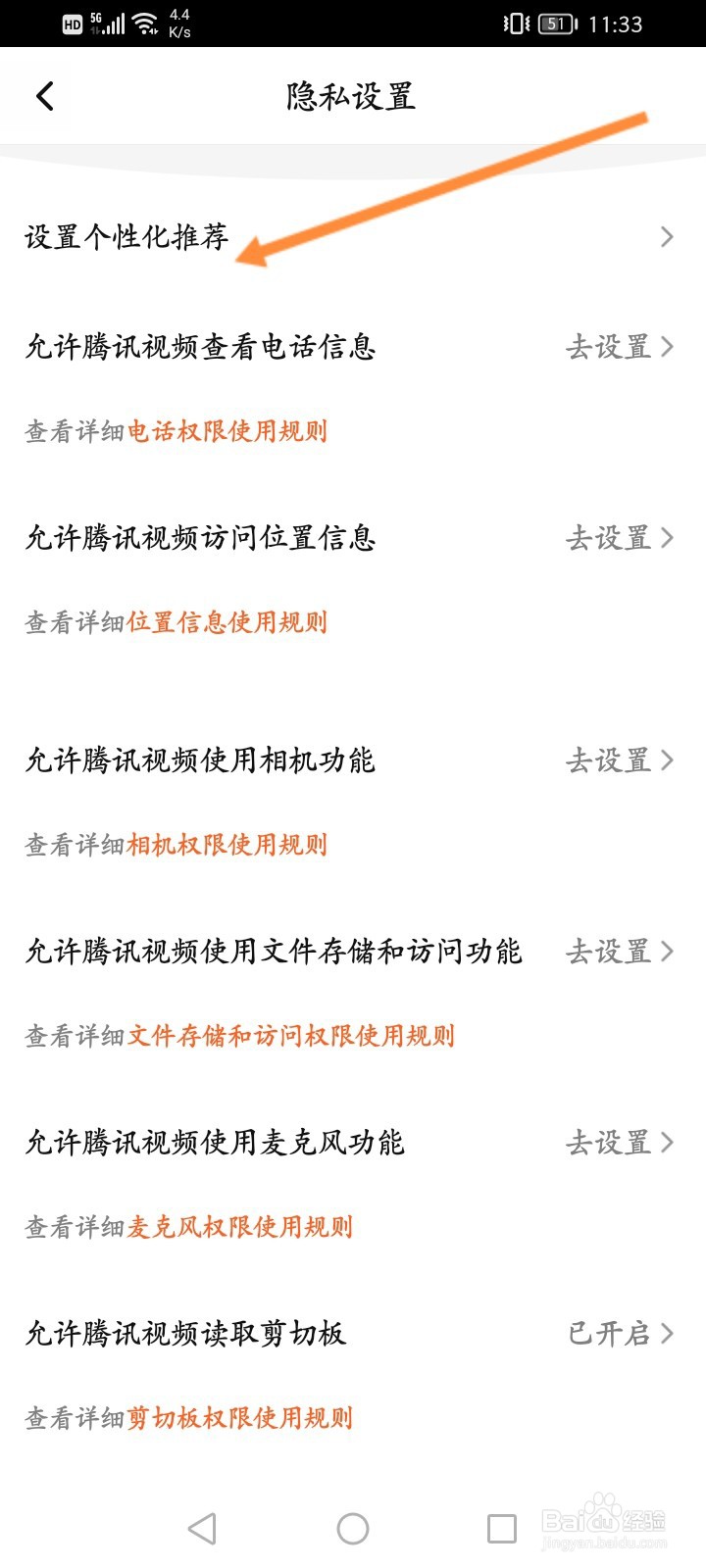This screenshot has width=706, height=1568.
Task: Open 允许腾讯视频查看电话信息 setting
Action: [x=619, y=347]
